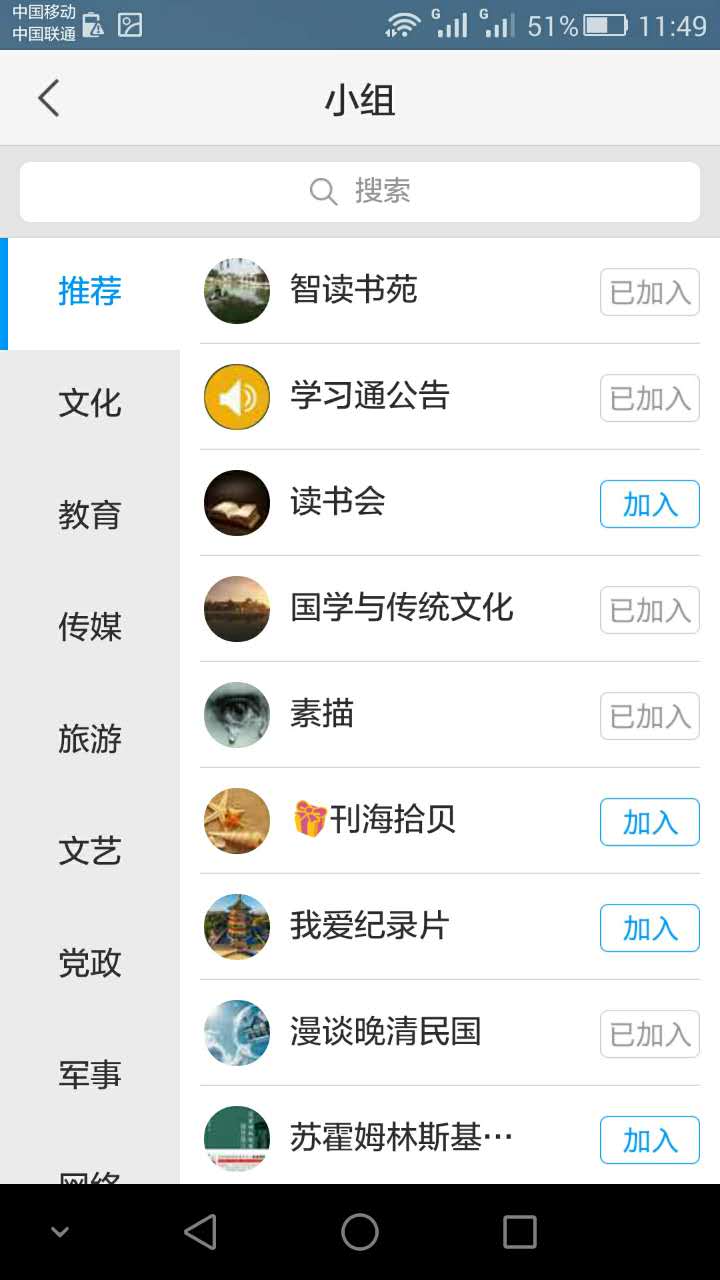The width and height of the screenshot is (720, 1280).
Task: Switch to the 旅游 category
Action: (90, 739)
